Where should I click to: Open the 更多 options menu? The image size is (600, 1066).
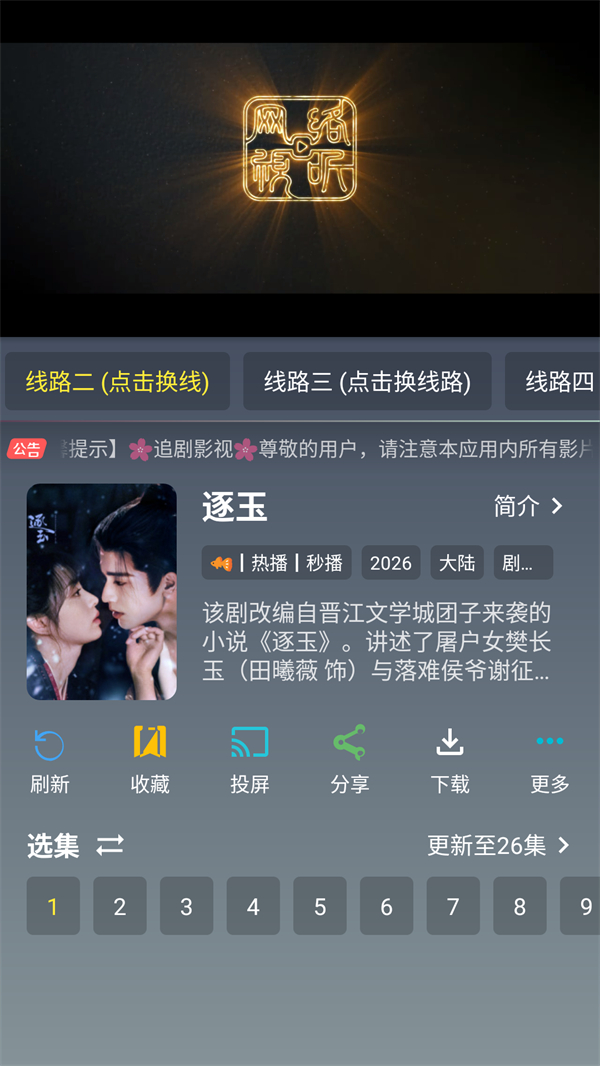coord(550,759)
